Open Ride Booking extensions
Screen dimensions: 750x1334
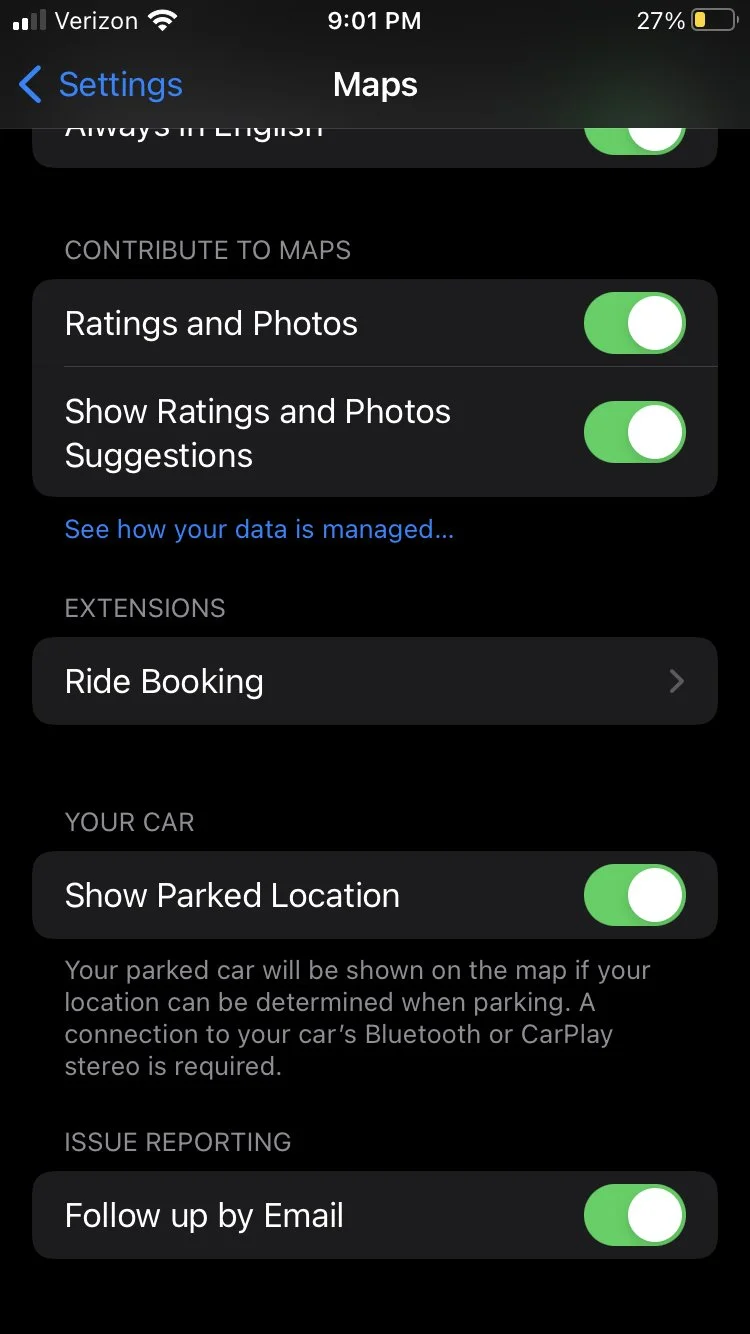click(375, 681)
